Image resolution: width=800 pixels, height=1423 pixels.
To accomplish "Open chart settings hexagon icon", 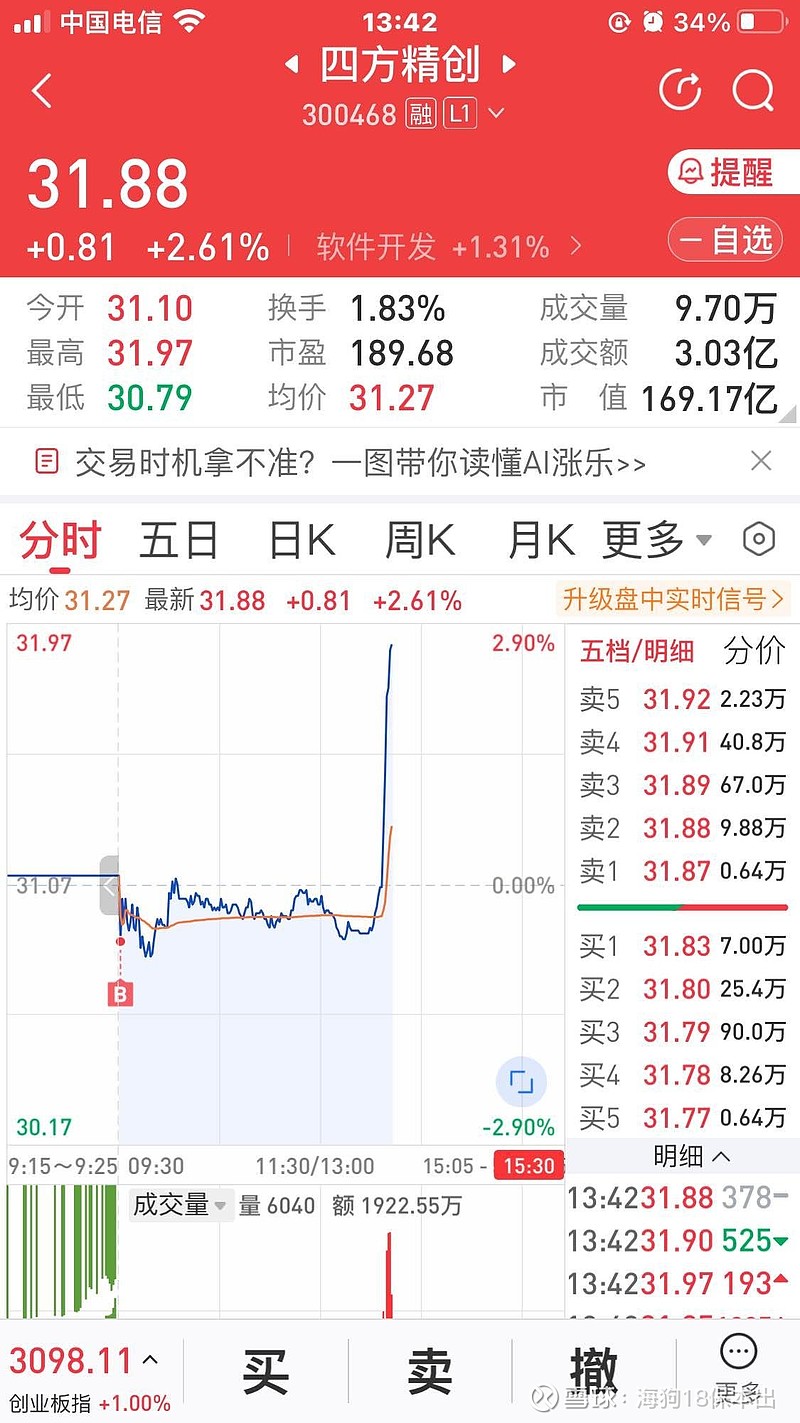I will pyautogui.click(x=759, y=540).
